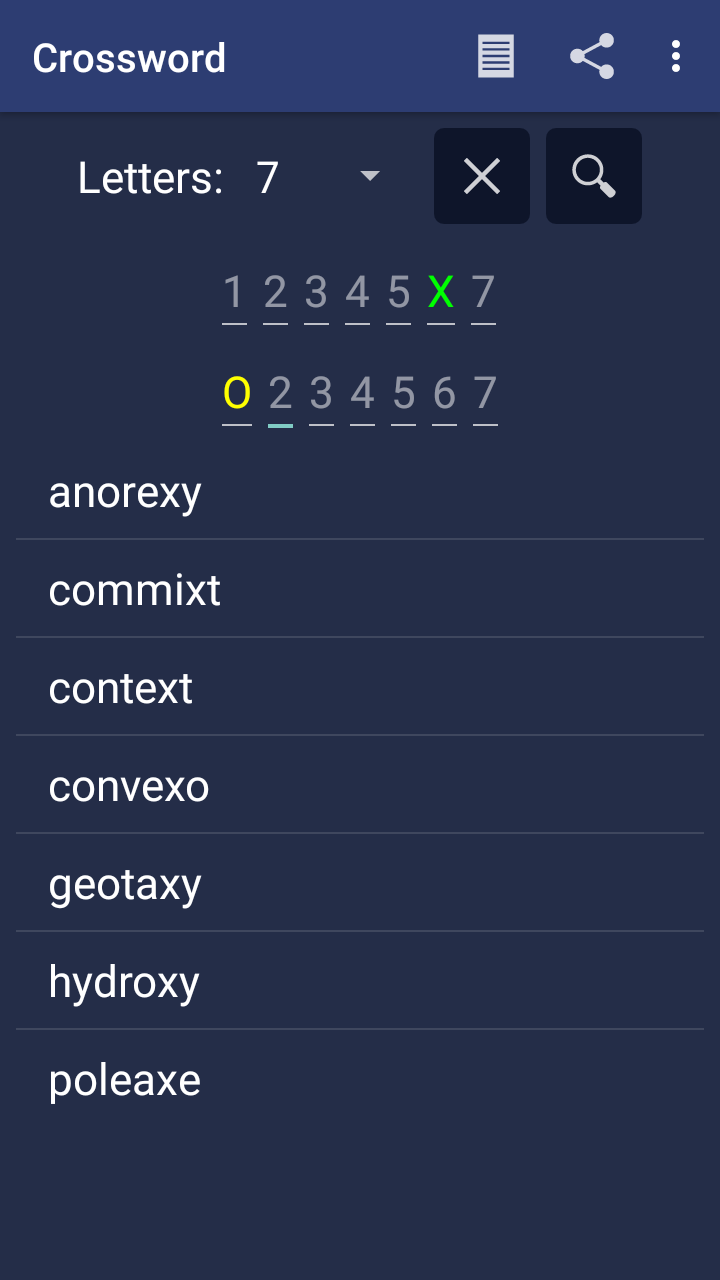Open the overflow menu
The width and height of the screenshot is (720, 1280).
click(x=676, y=57)
